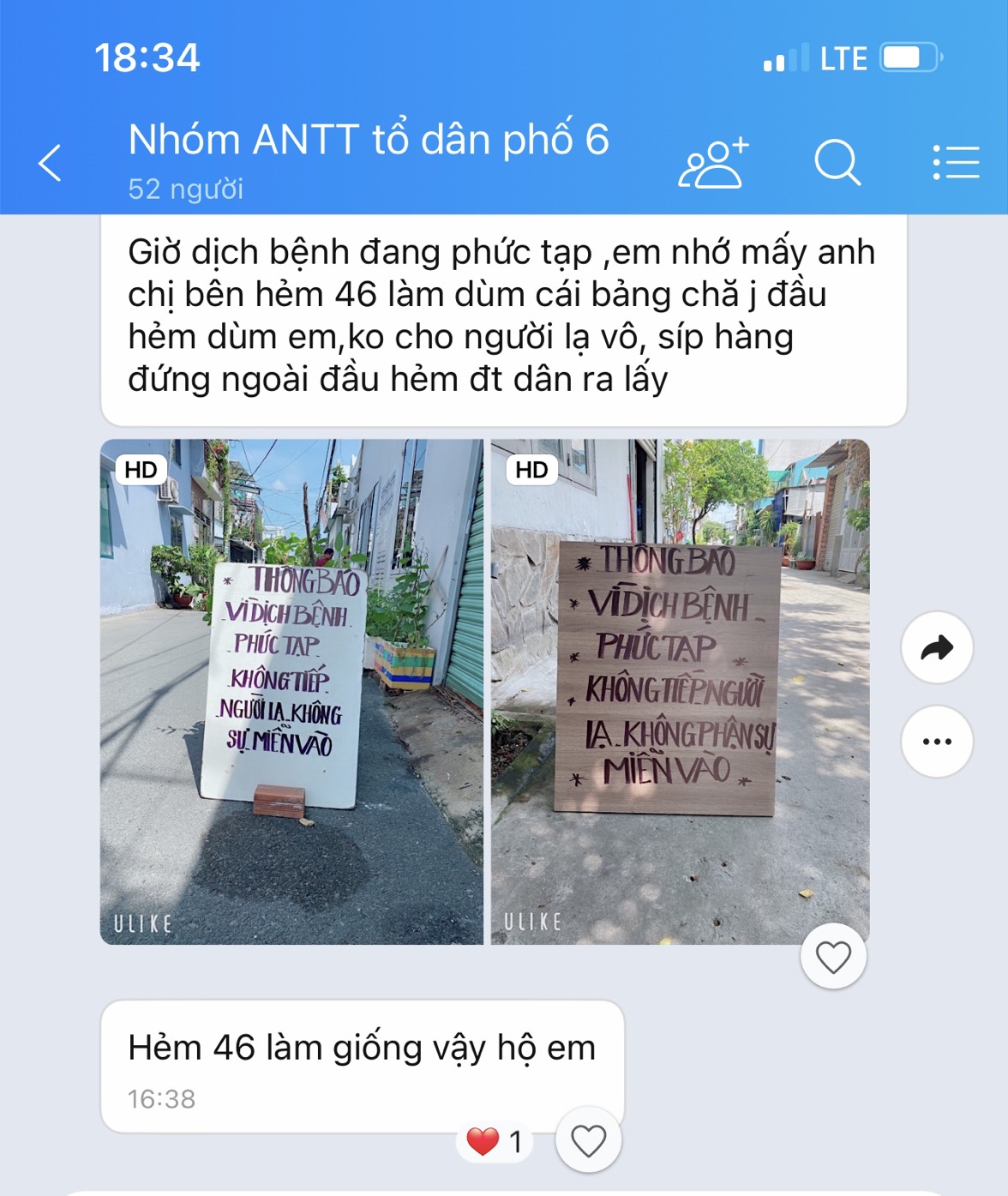View the brown notice board photo

[680, 692]
